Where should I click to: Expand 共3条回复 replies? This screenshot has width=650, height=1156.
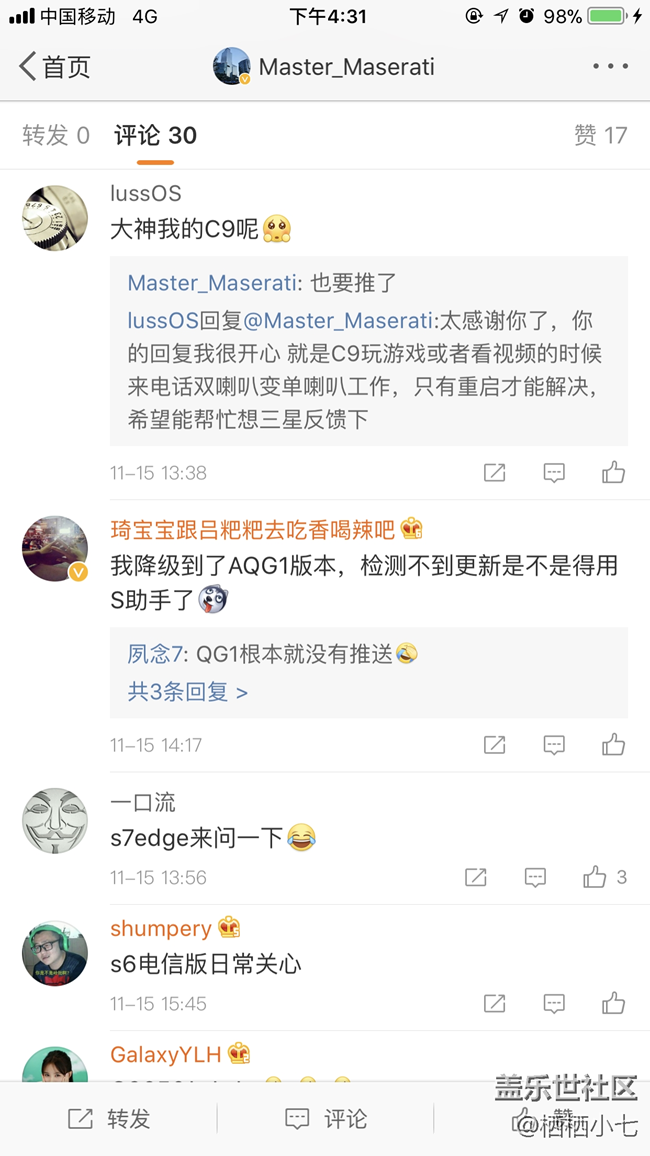(x=187, y=691)
